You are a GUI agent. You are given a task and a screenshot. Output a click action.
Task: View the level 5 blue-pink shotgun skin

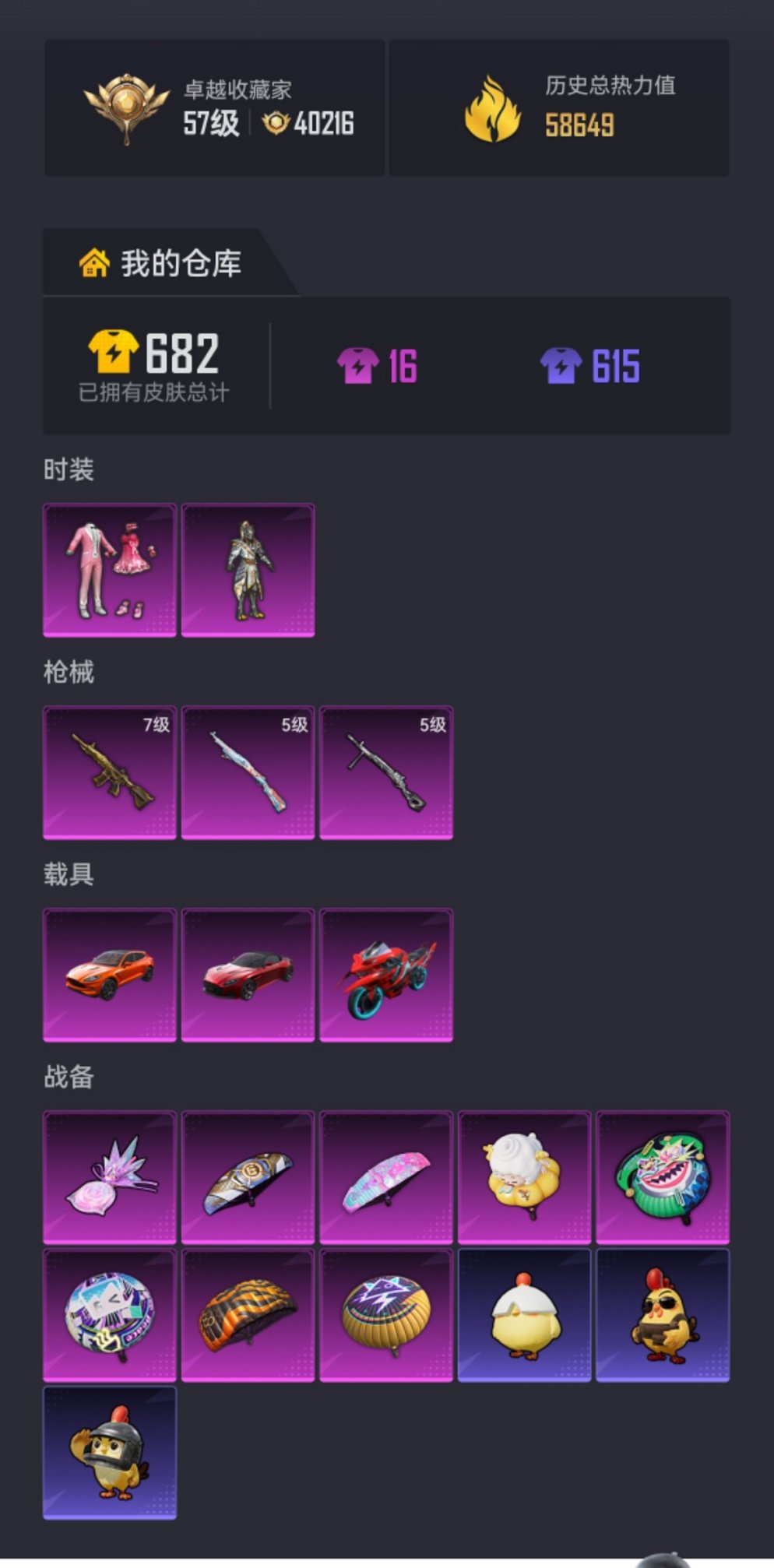coord(248,772)
